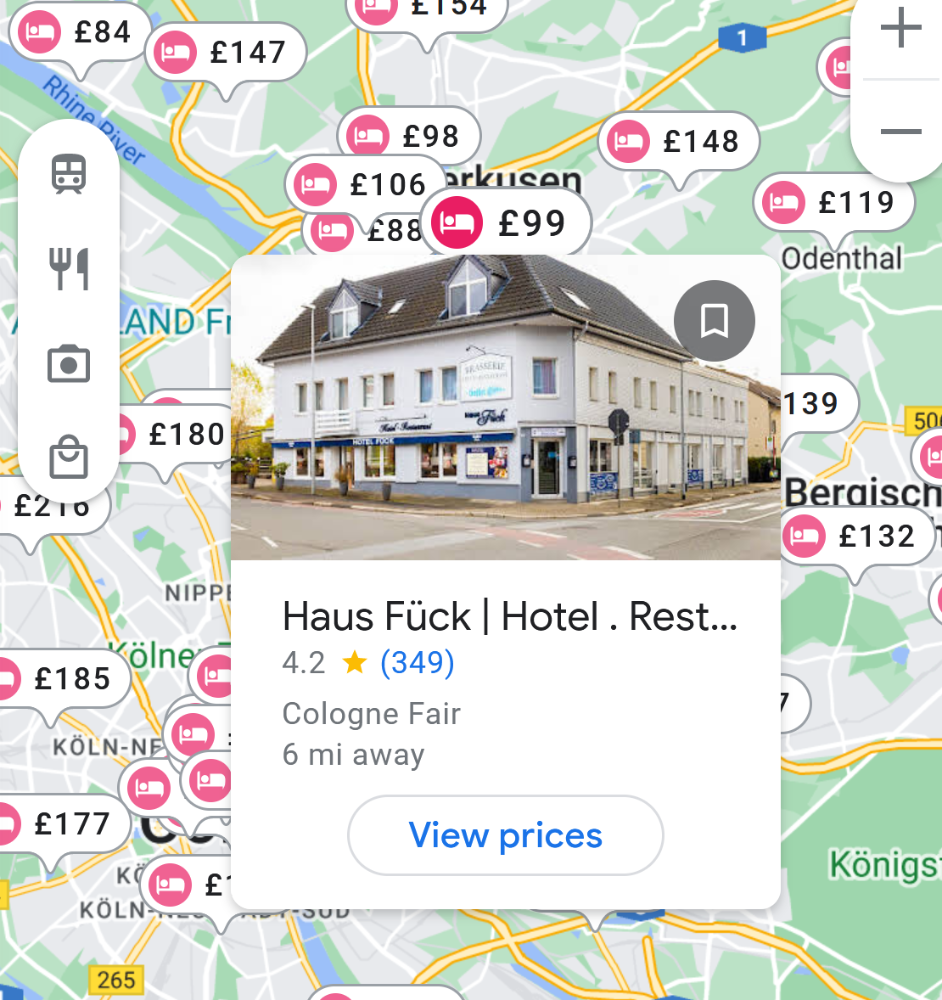Show shopping places on the map

pos(69,457)
